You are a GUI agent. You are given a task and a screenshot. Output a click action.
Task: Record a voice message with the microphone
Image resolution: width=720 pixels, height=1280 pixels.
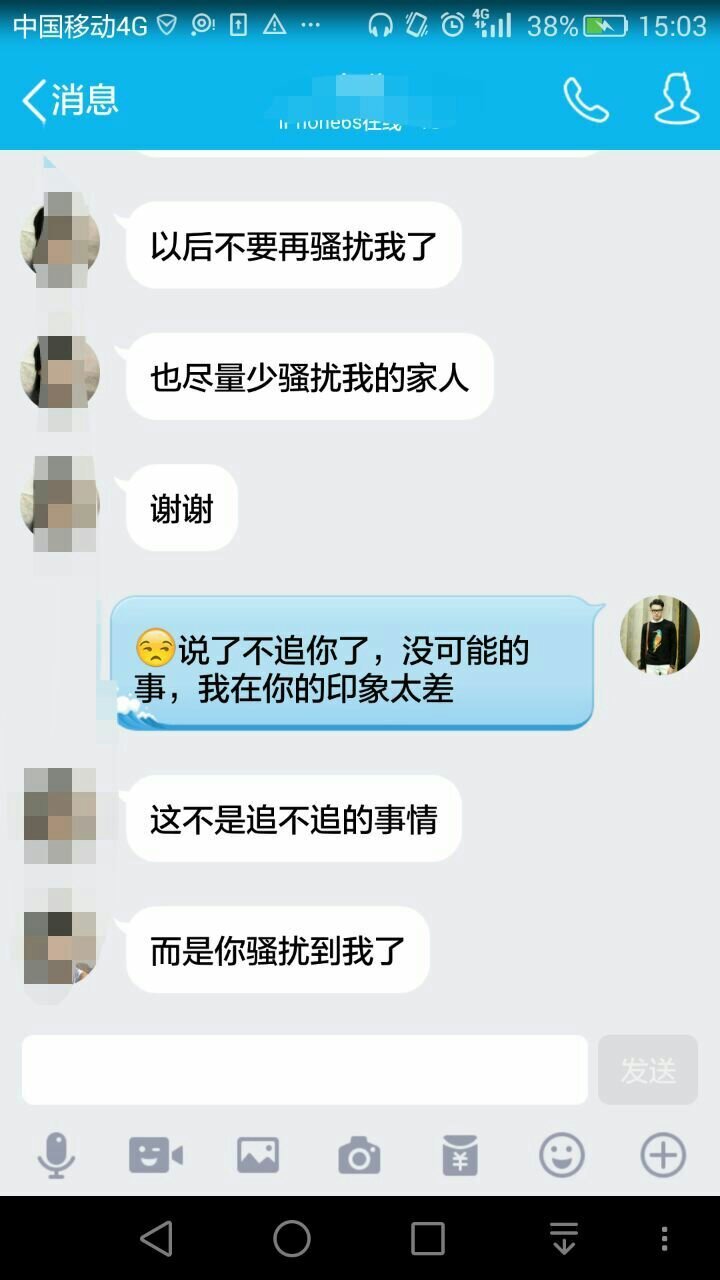click(56, 1156)
